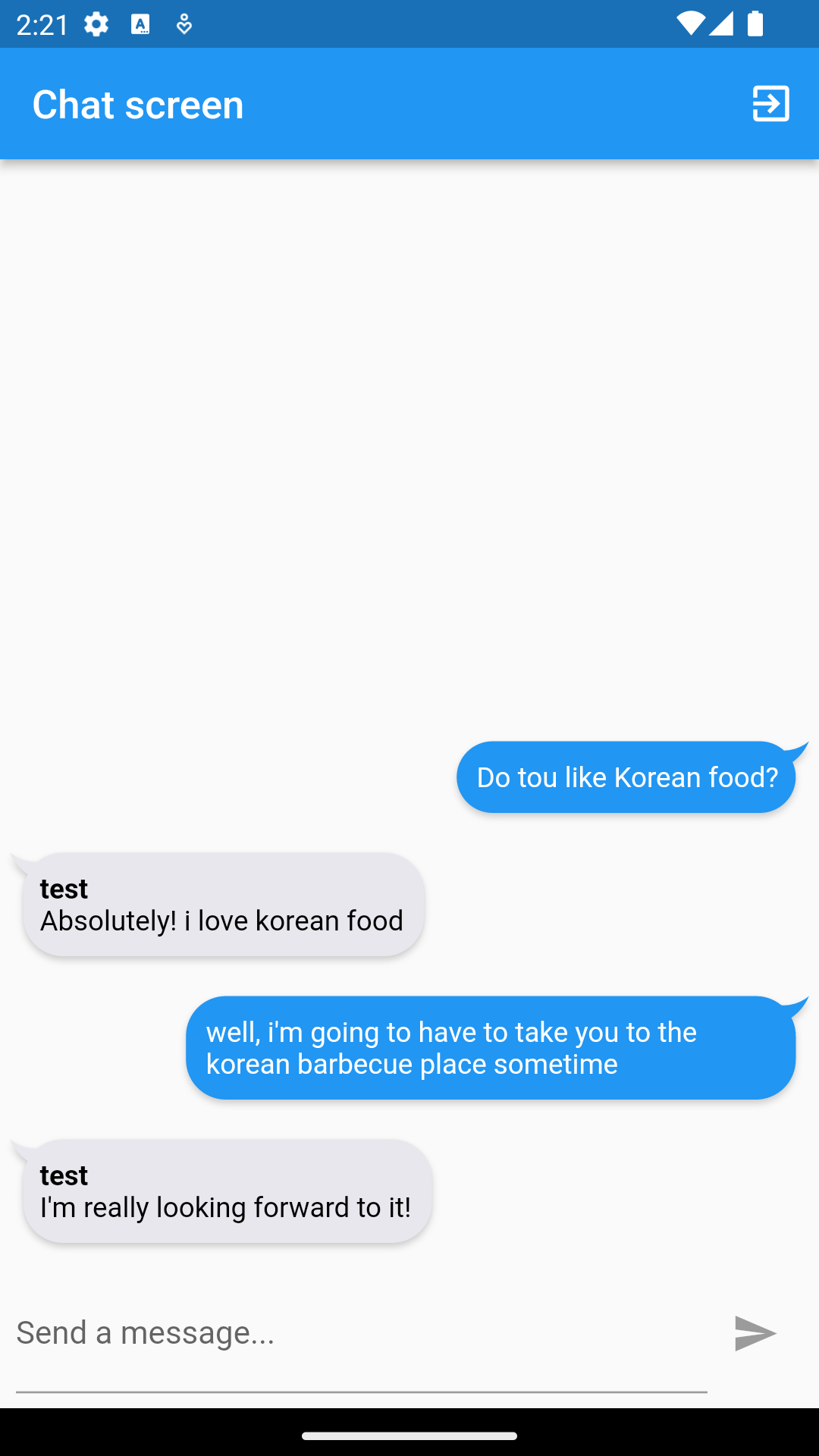Tap the send message arrow icon
Viewport: 819px width, 1456px height.
pos(755,1334)
